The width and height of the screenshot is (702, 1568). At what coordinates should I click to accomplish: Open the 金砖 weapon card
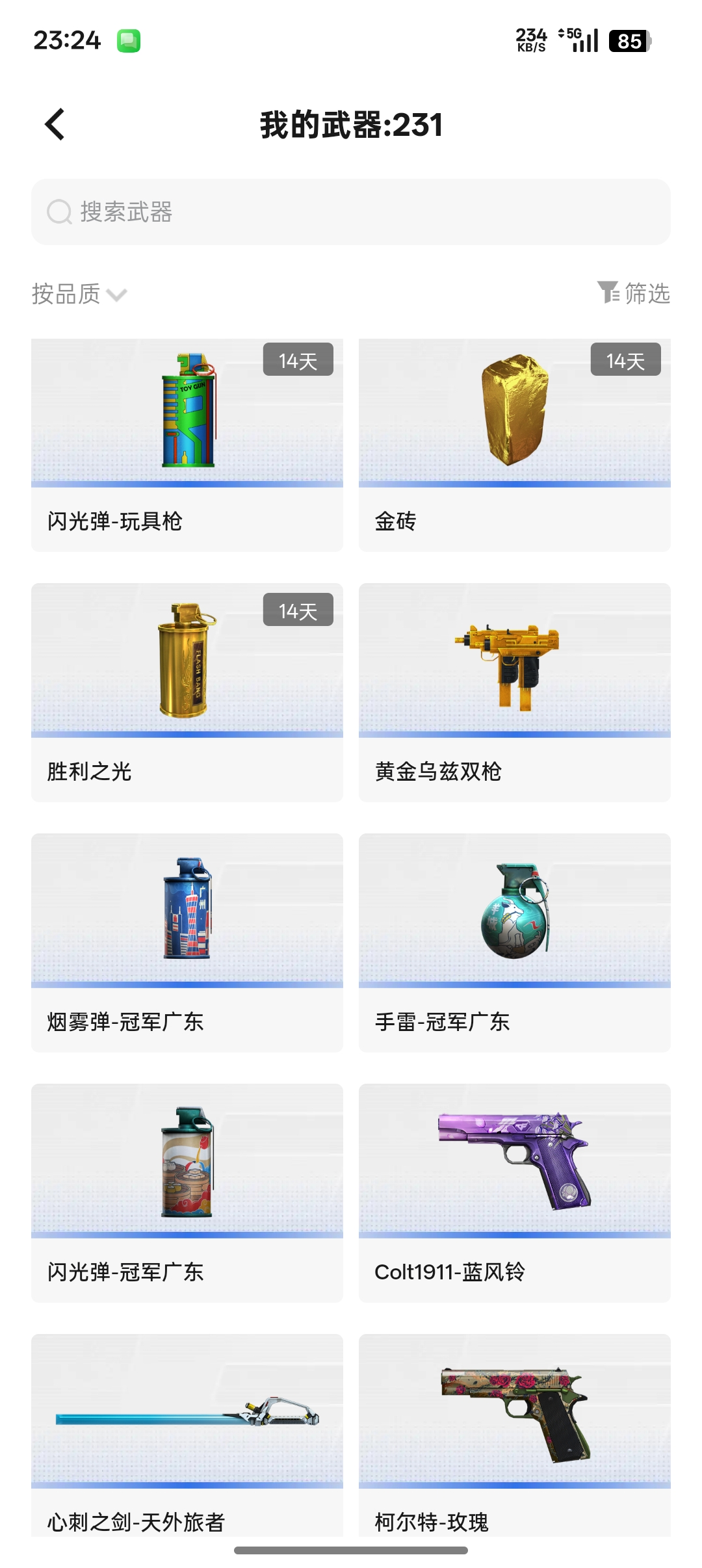pos(514,445)
